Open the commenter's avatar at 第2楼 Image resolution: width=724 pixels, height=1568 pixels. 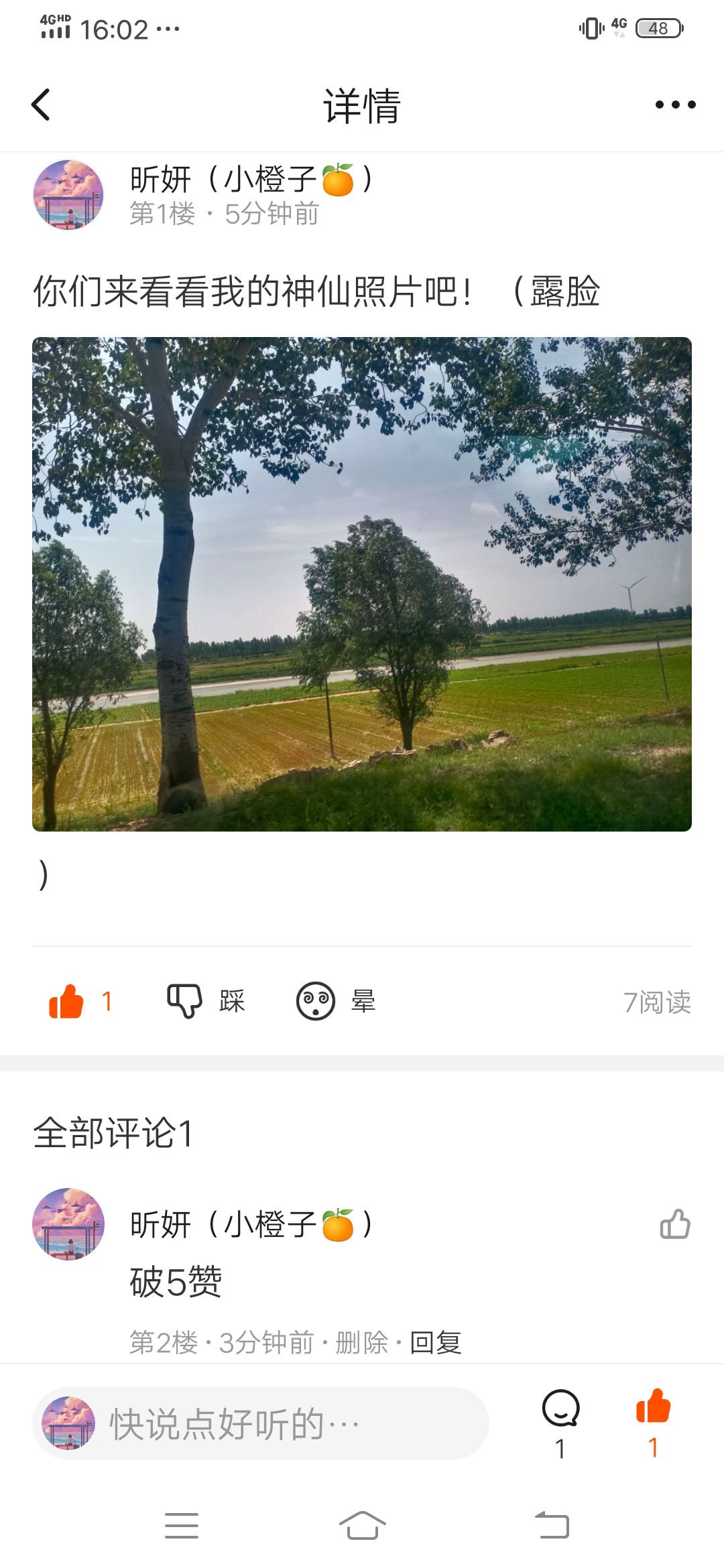point(68,1224)
